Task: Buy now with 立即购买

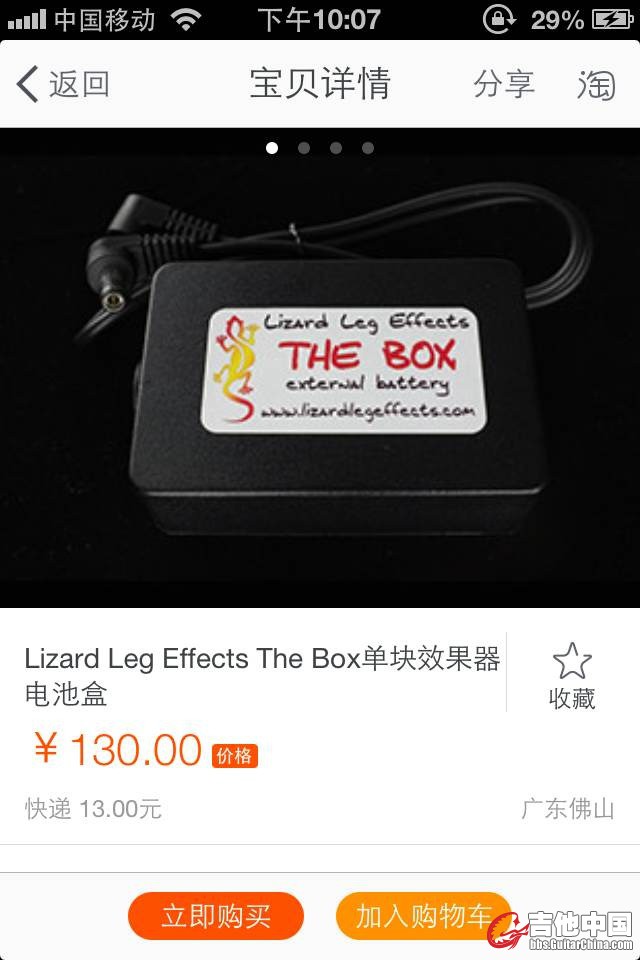Action: [x=216, y=916]
